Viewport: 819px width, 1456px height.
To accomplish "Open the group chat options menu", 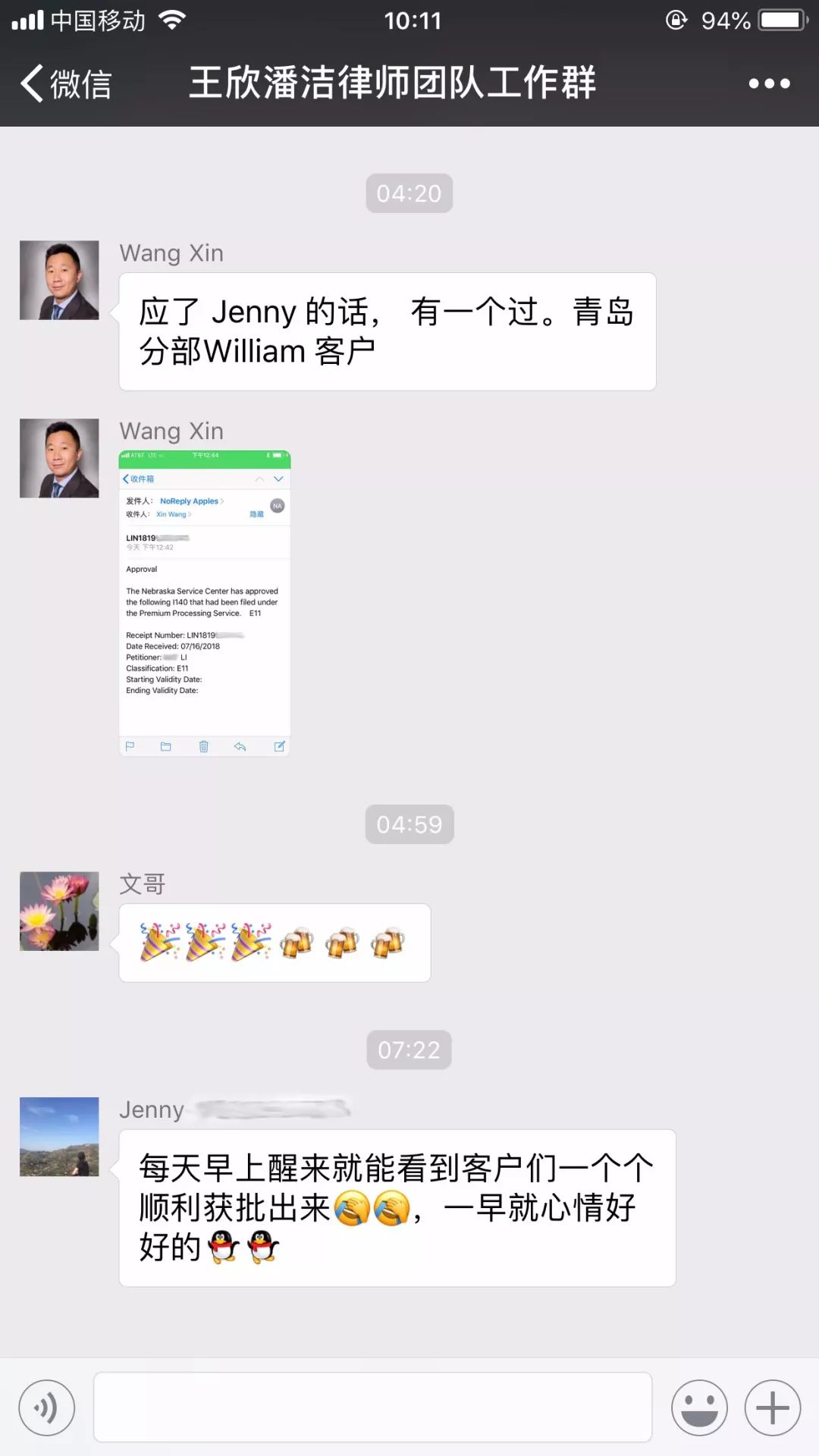I will pyautogui.click(x=769, y=83).
